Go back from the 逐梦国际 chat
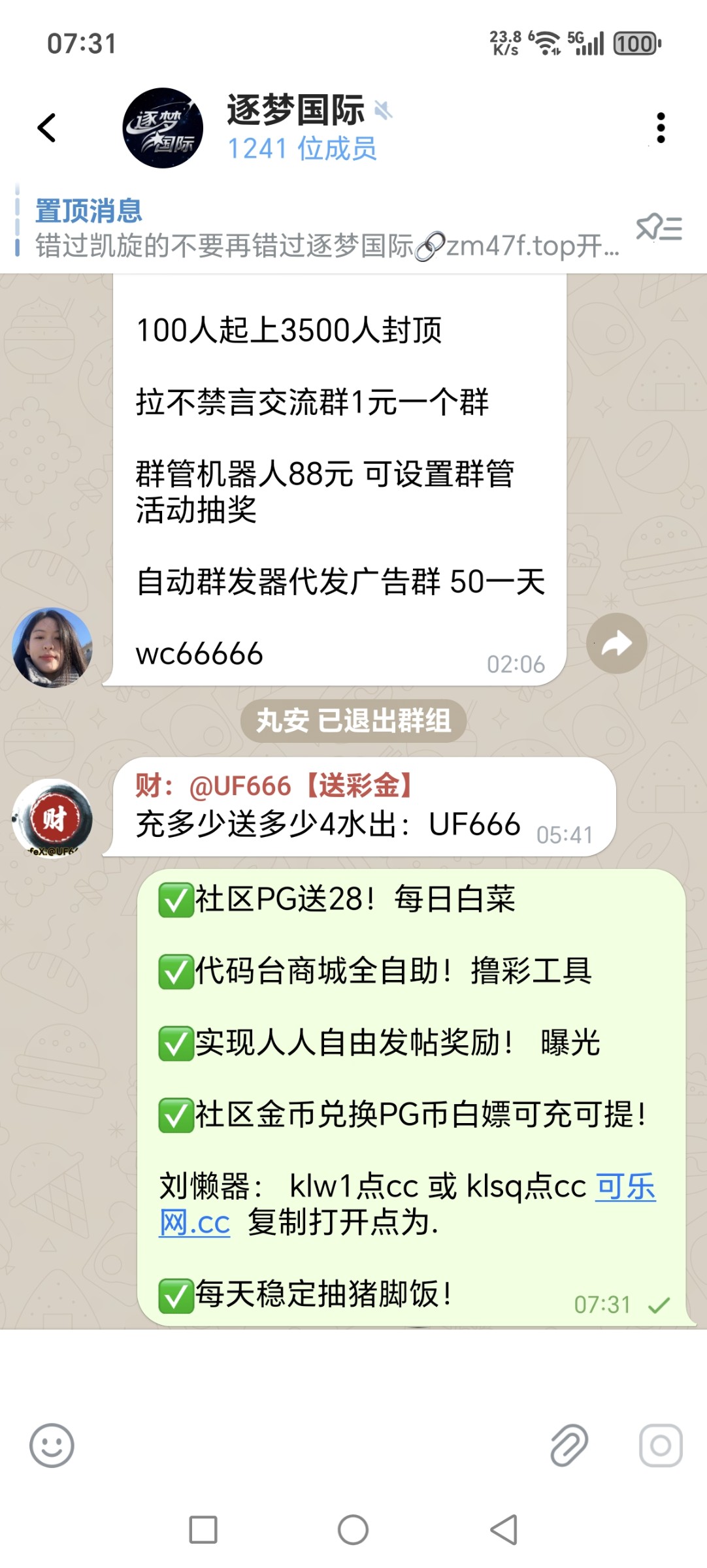707x1568 pixels. point(47,127)
